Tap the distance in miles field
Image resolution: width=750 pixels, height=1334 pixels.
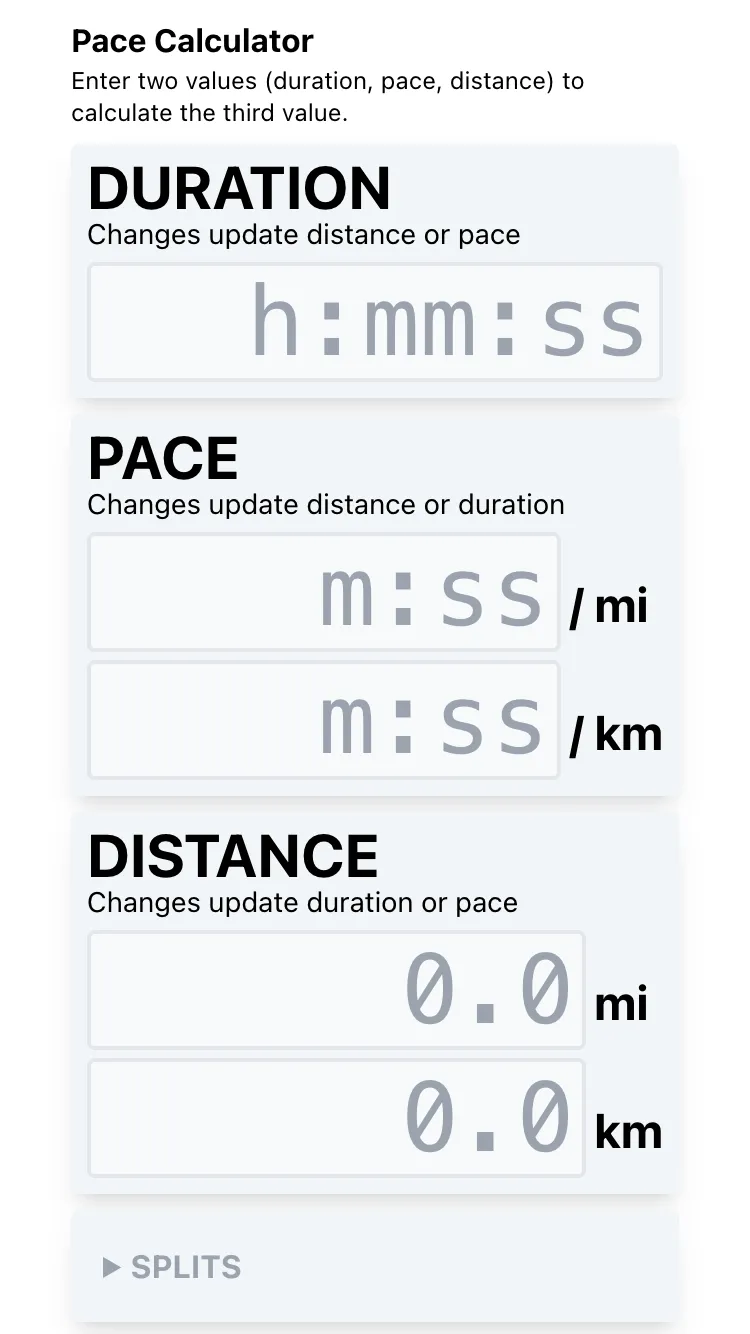pyautogui.click(x=336, y=990)
